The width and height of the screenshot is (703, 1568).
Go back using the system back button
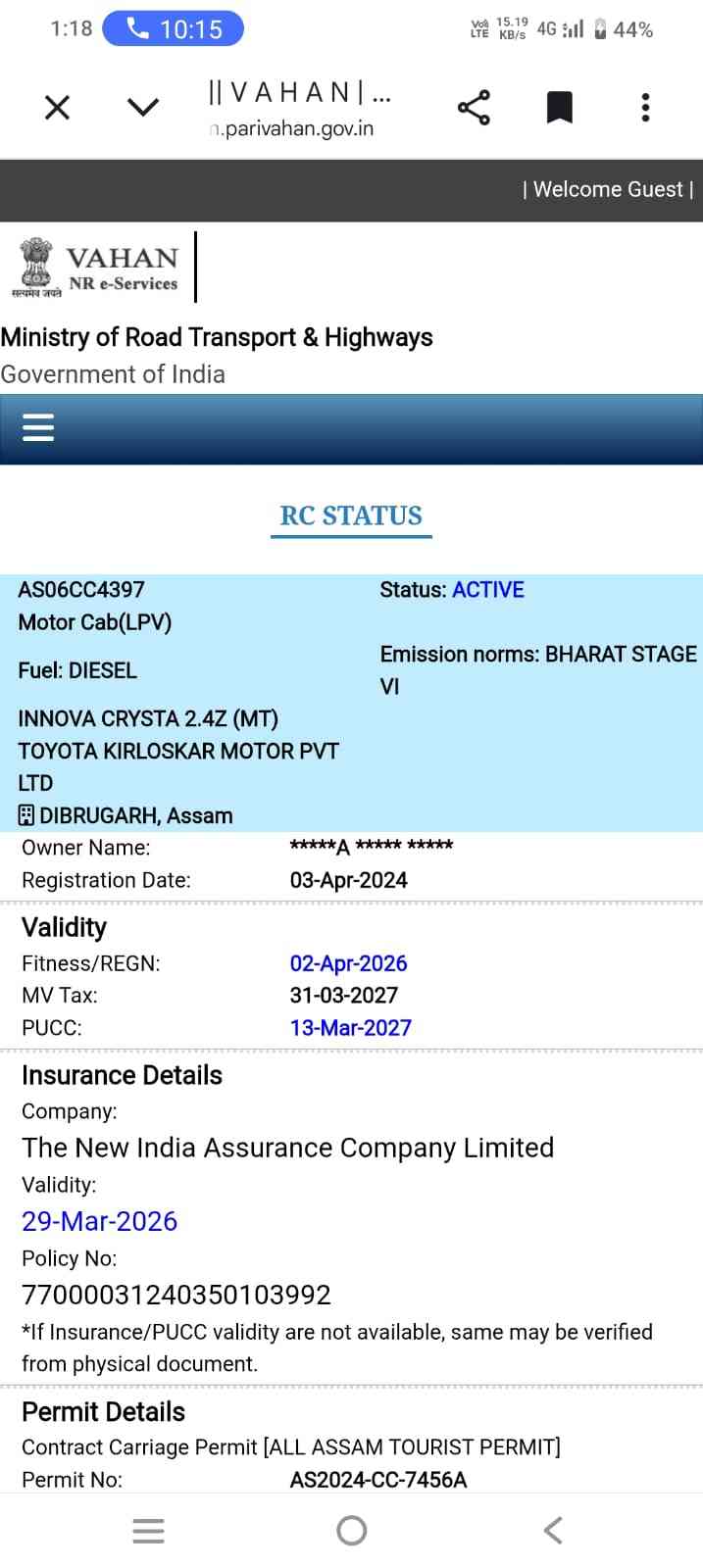[553, 1530]
